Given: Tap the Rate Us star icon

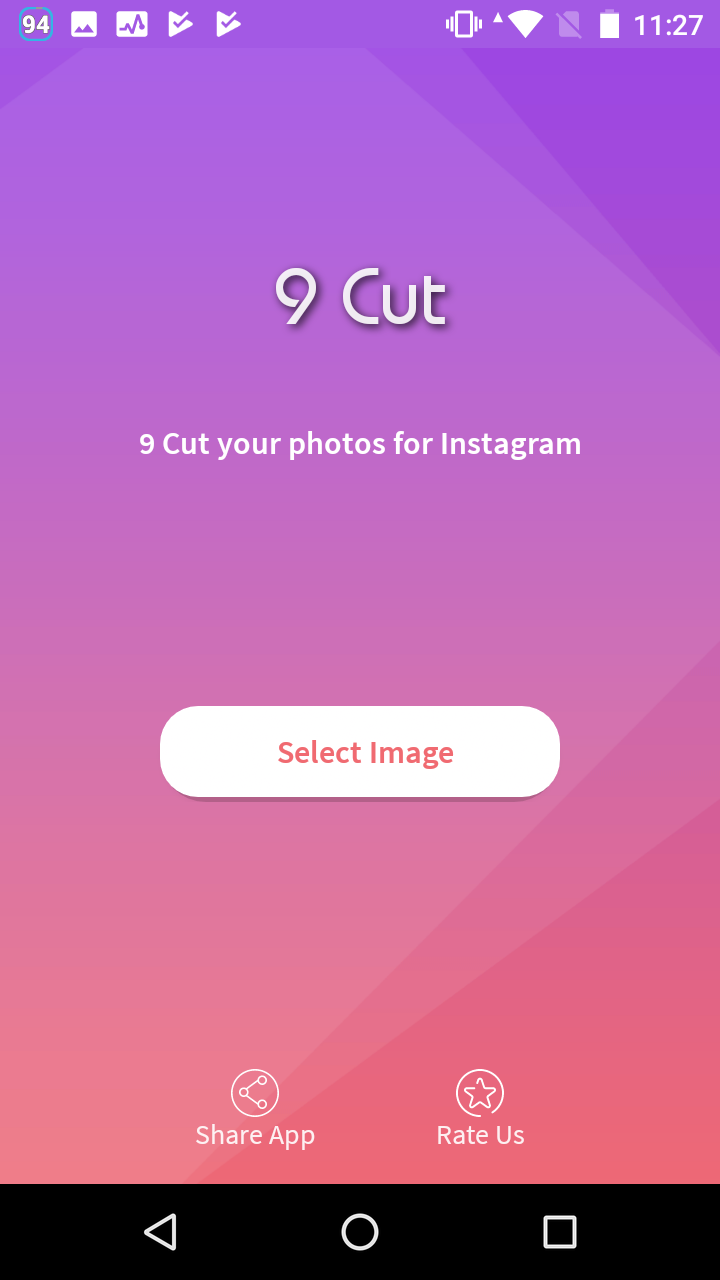Looking at the screenshot, I should point(481,1092).
